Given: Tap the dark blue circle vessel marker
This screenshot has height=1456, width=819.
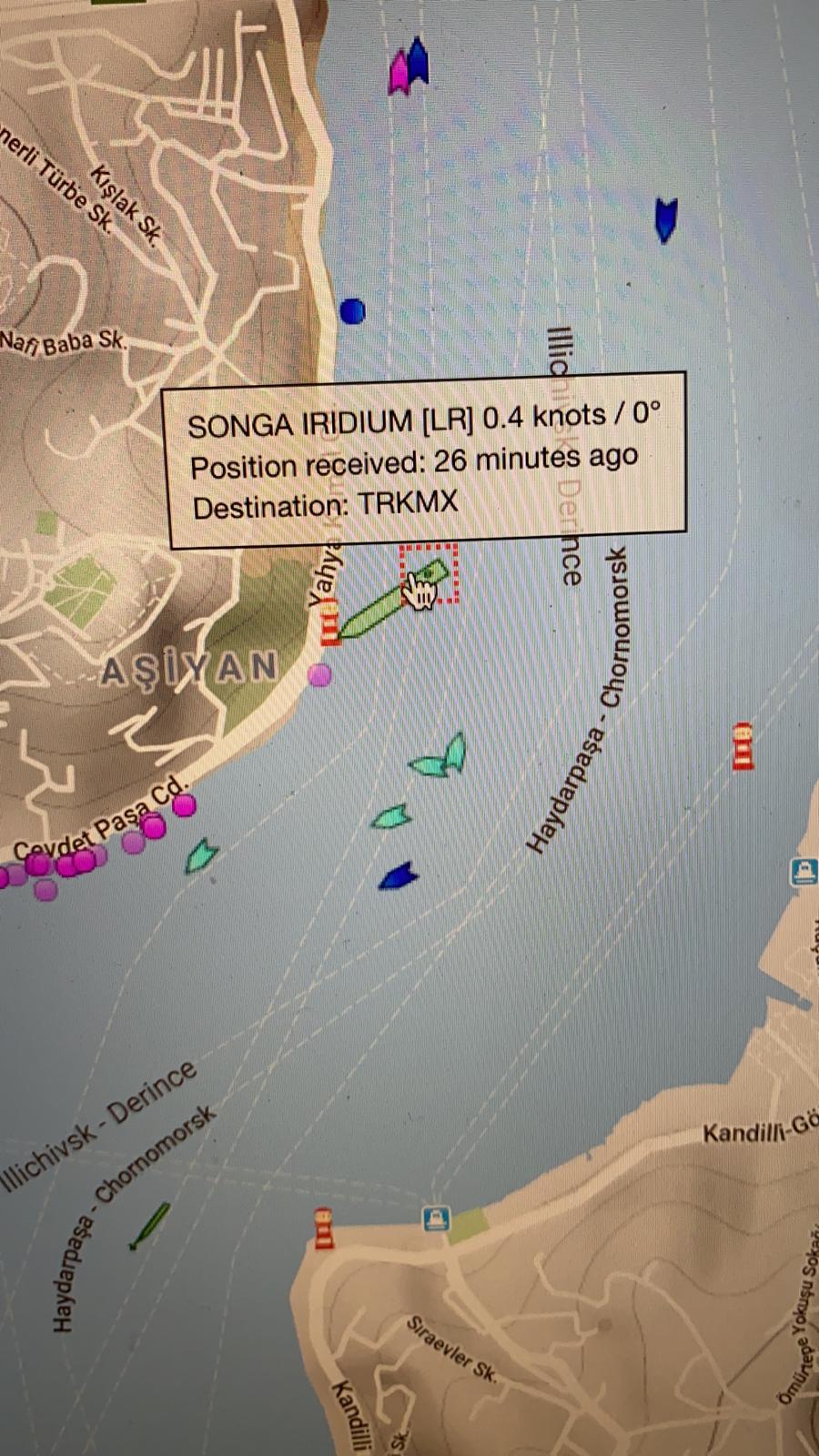Looking at the screenshot, I should (x=352, y=312).
